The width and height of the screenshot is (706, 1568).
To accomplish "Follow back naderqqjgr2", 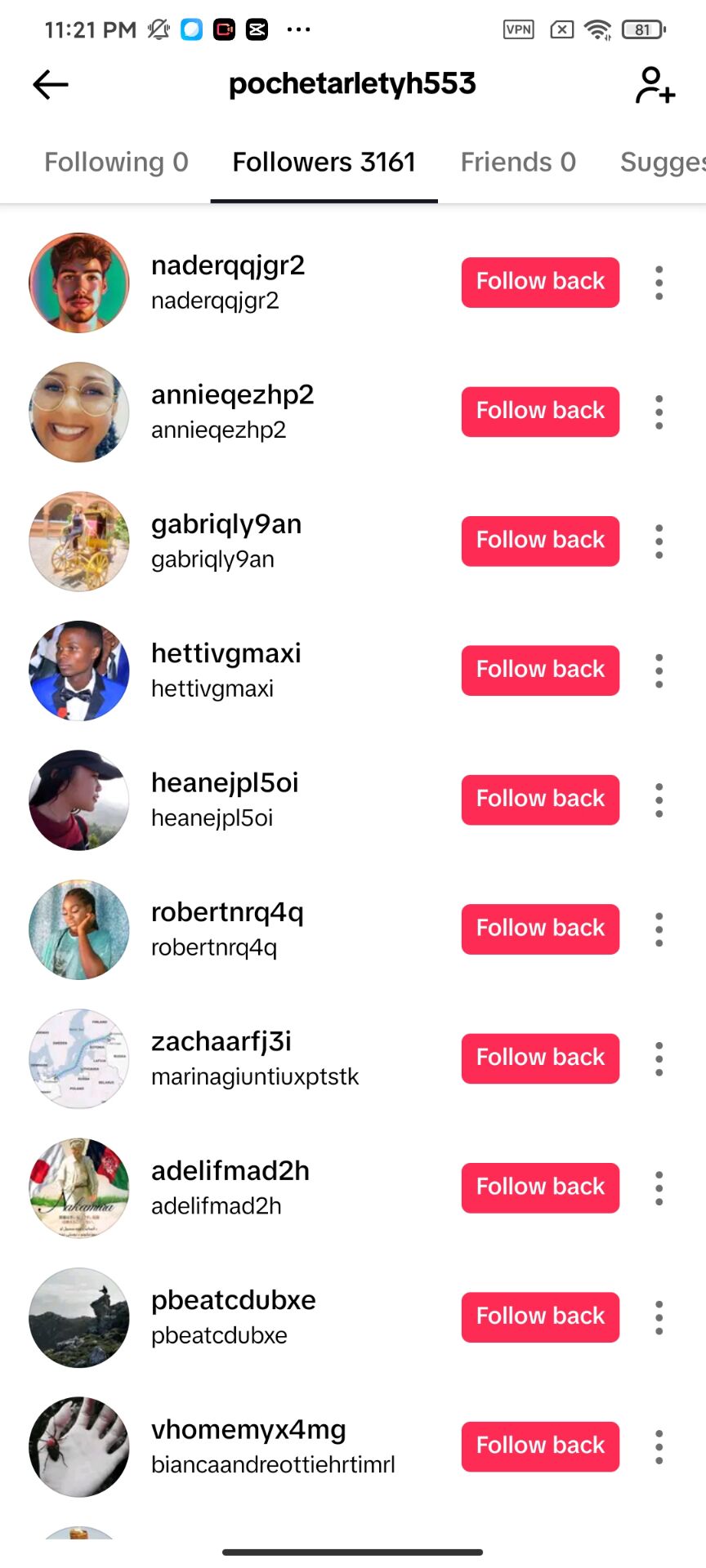I will pyautogui.click(x=540, y=282).
